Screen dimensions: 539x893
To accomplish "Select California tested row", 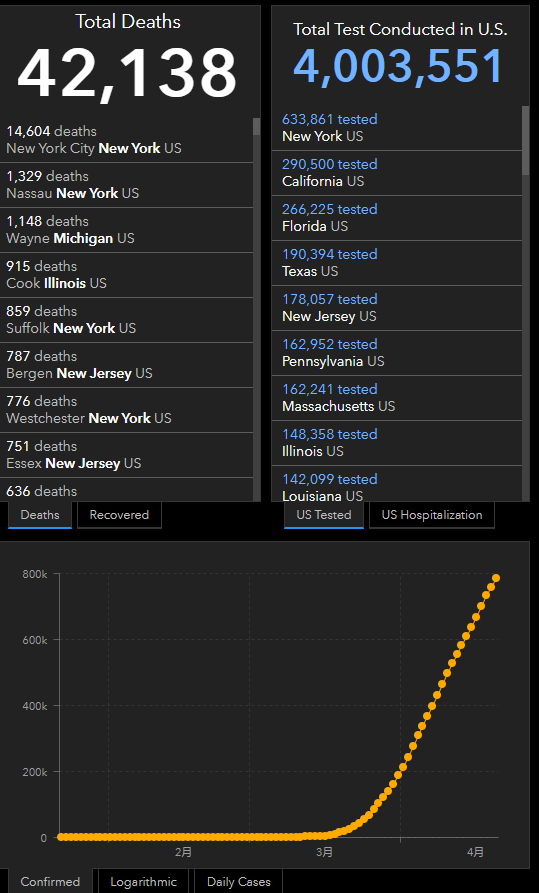I will point(397,173).
